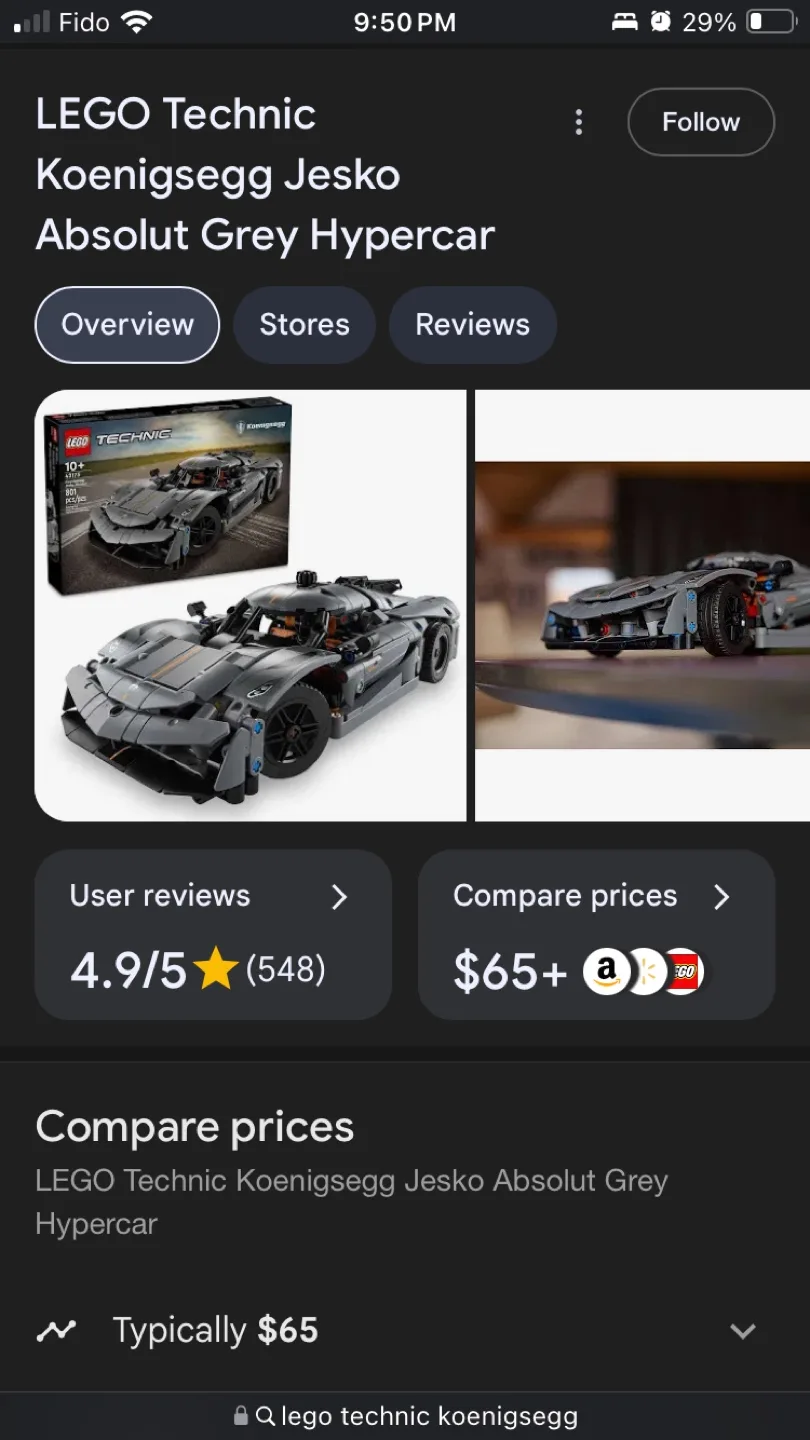Open the three-dot overflow menu
The height and width of the screenshot is (1440, 810).
coord(579,121)
